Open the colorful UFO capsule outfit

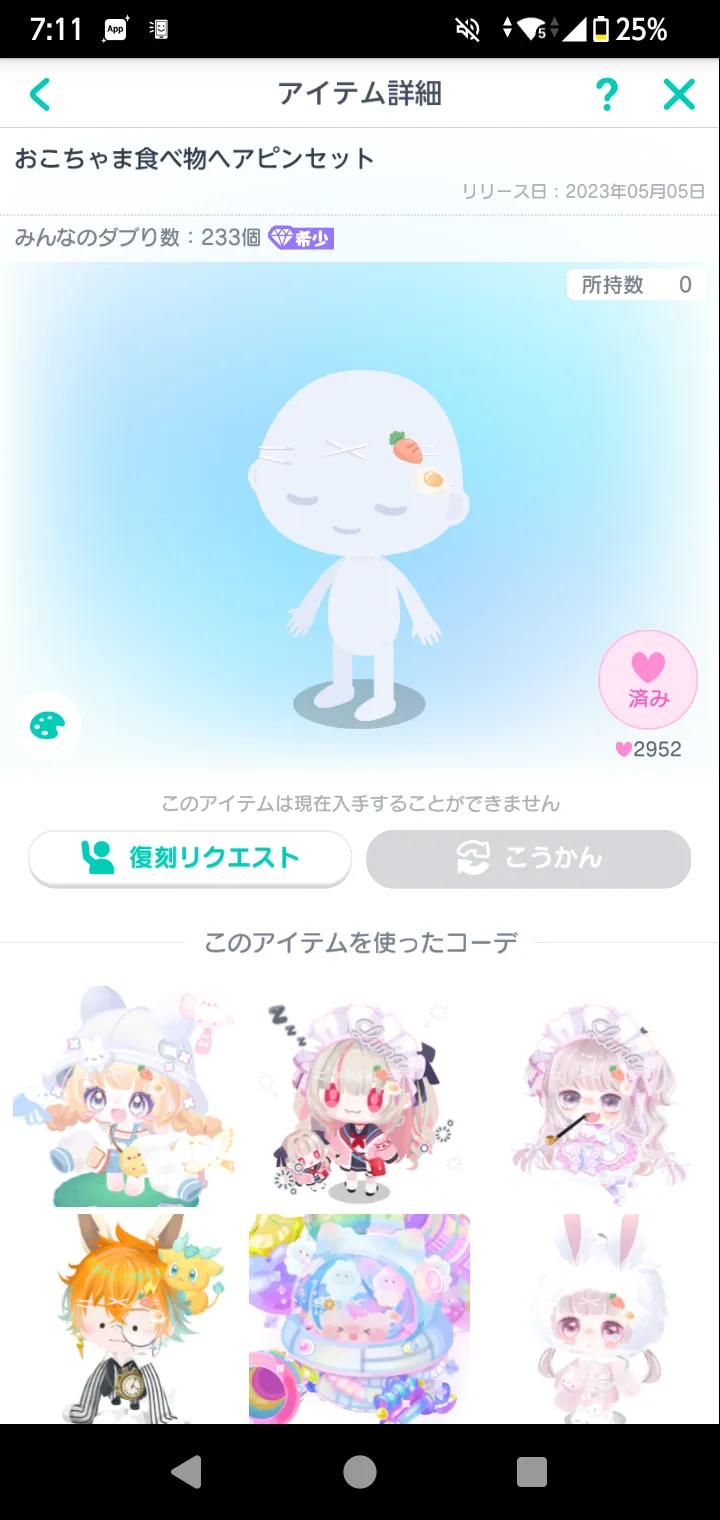tap(359, 1318)
